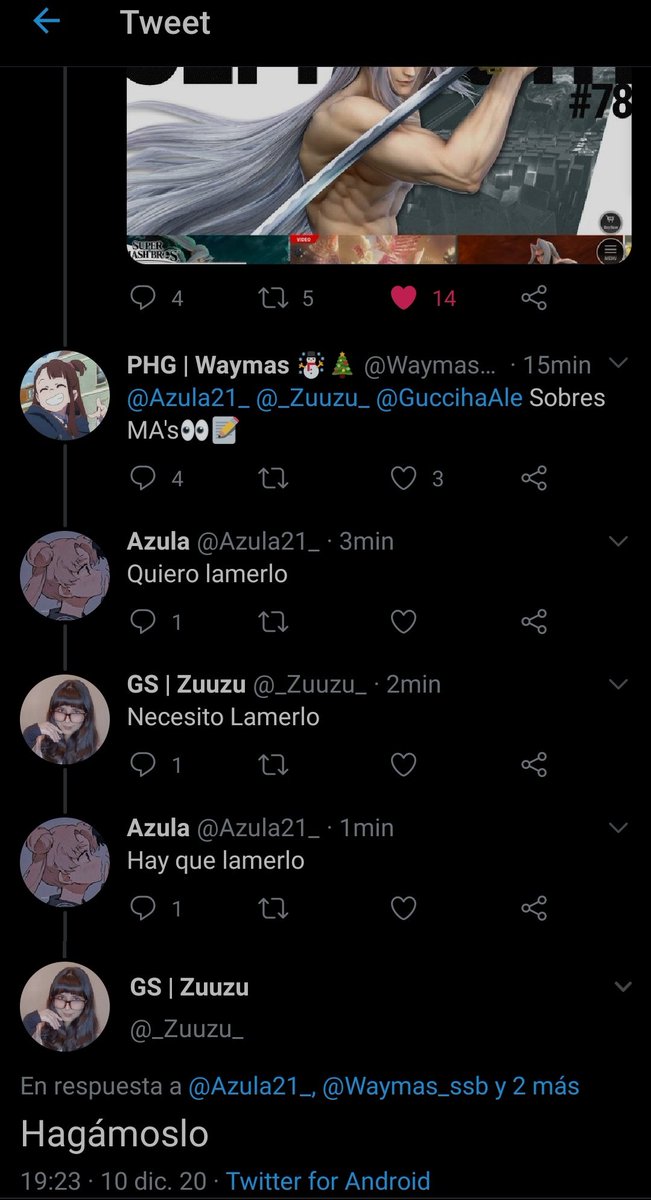Like the "Necesito Lamerlo" reply

(403, 765)
